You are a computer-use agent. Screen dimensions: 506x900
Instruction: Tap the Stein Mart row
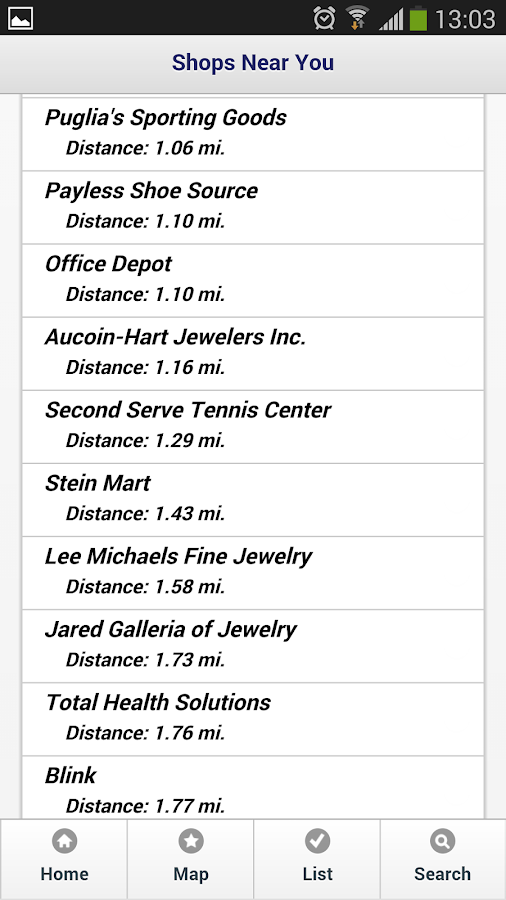pyautogui.click(x=253, y=500)
